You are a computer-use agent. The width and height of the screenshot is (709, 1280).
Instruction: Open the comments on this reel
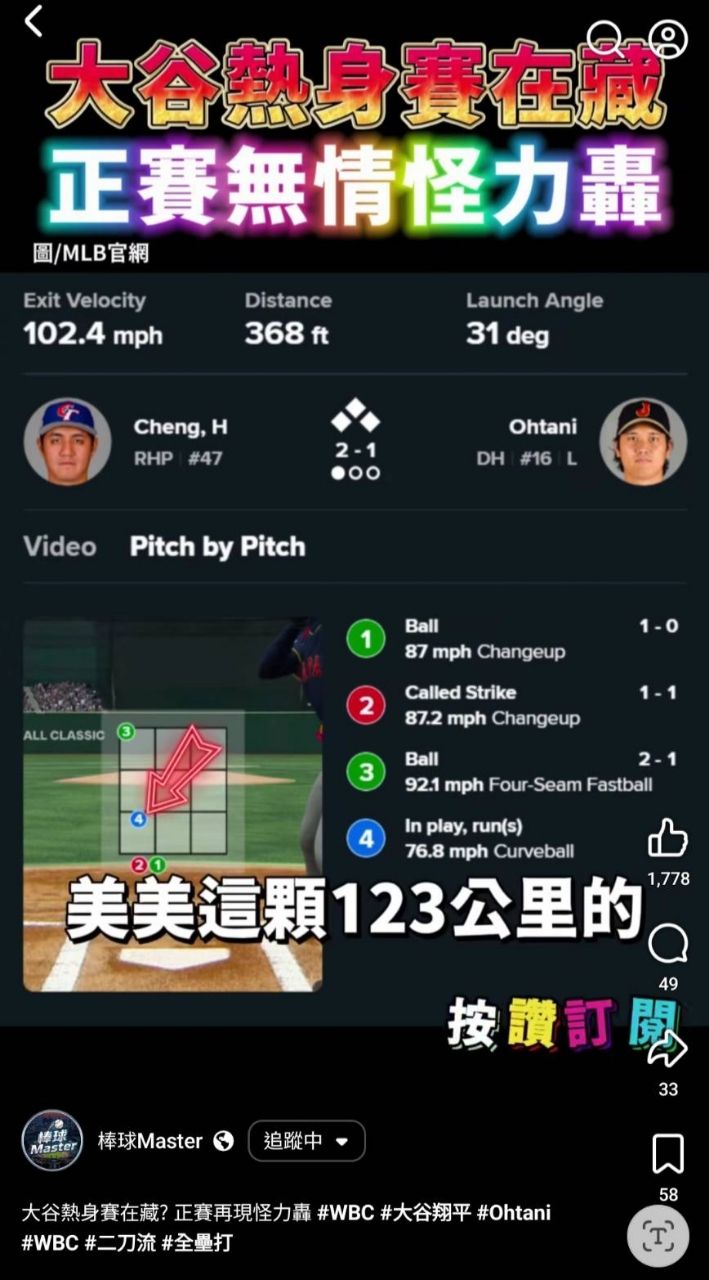(668, 943)
